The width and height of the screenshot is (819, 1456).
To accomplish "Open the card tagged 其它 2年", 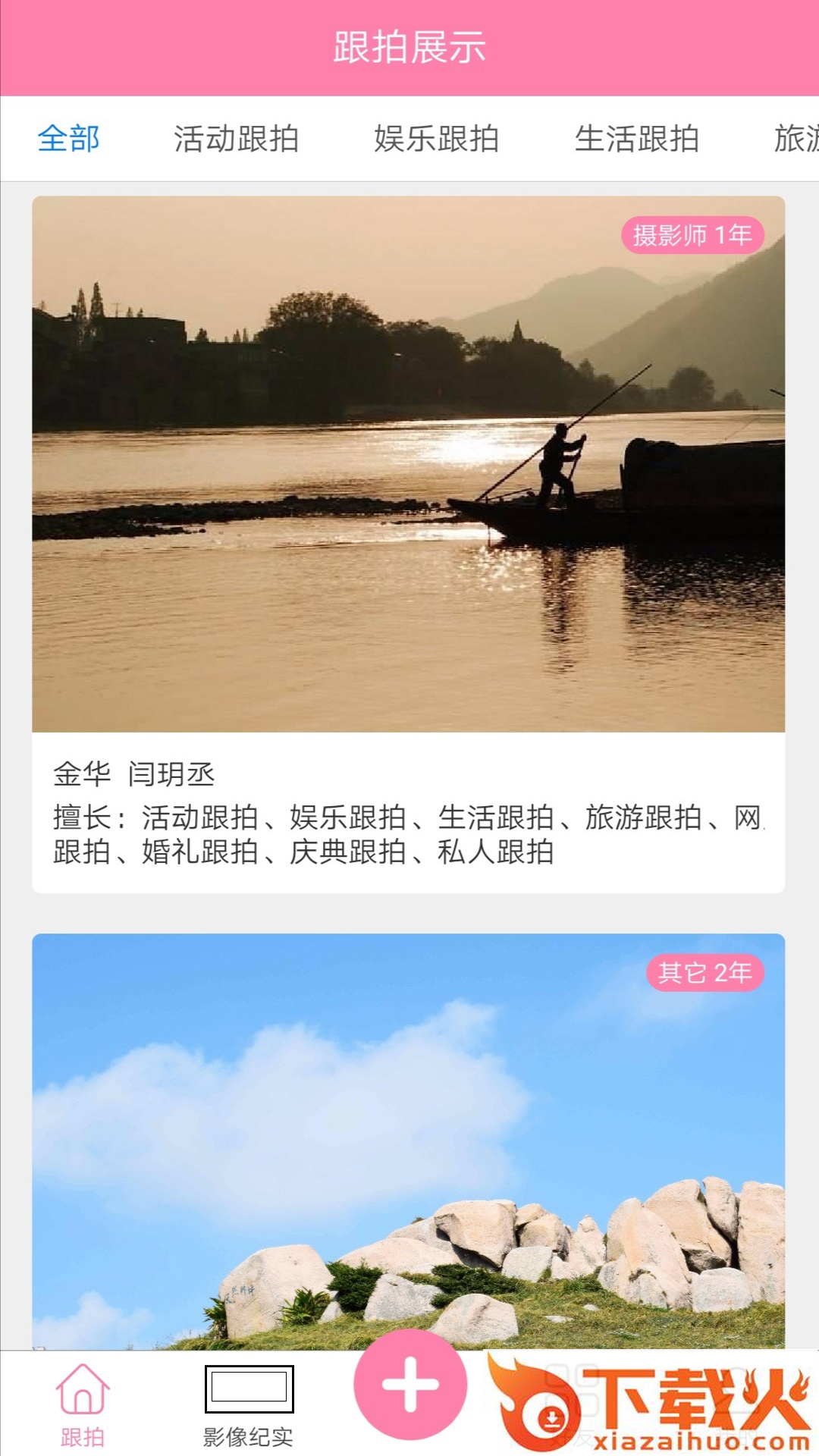I will [x=408, y=1137].
